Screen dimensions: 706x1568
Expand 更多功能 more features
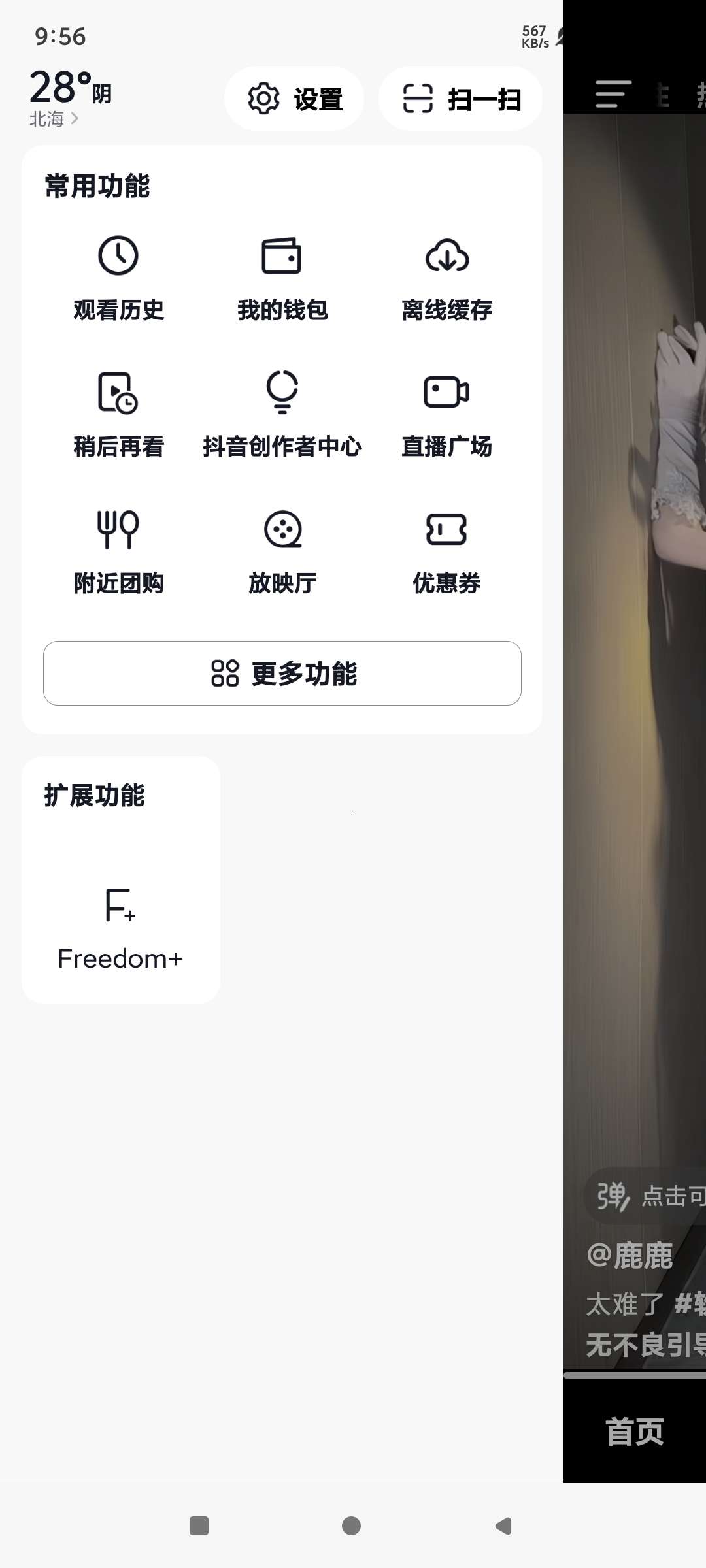282,673
